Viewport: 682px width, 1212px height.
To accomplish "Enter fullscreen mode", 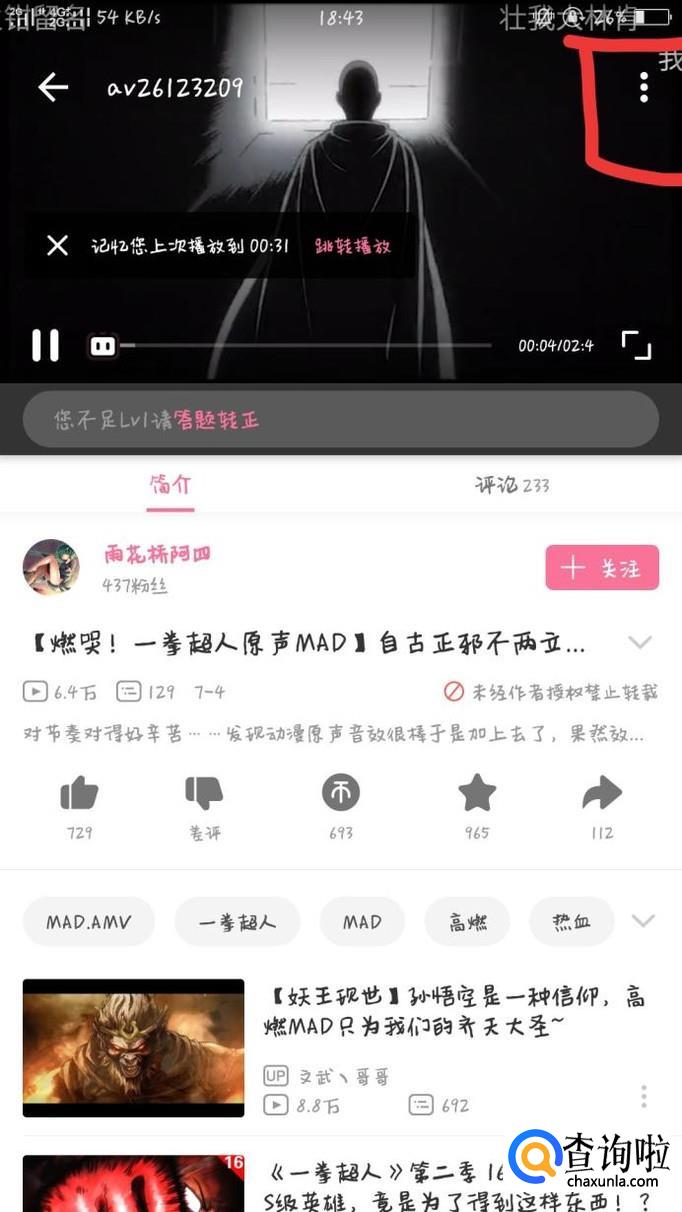I will pos(636,345).
